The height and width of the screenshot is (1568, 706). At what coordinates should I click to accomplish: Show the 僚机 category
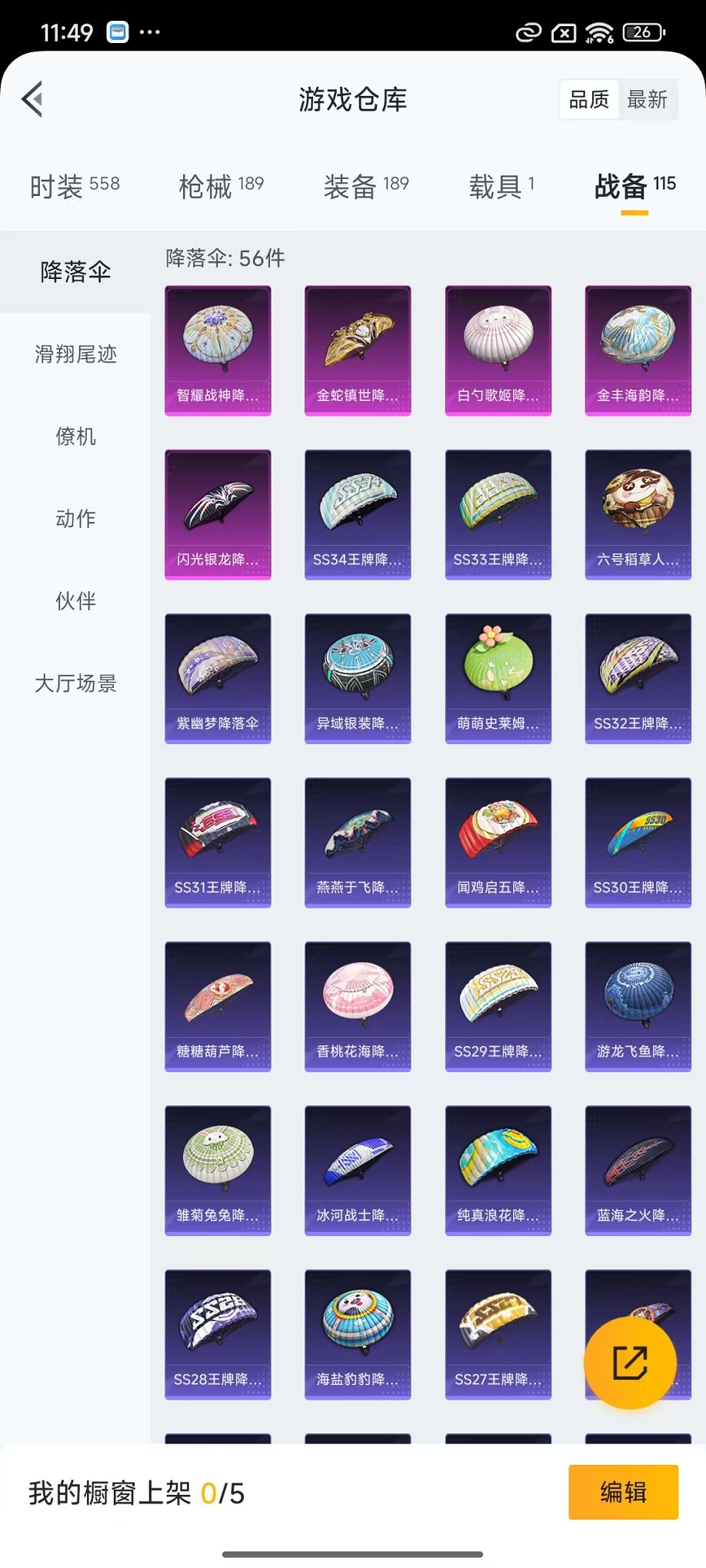pyautogui.click(x=75, y=436)
